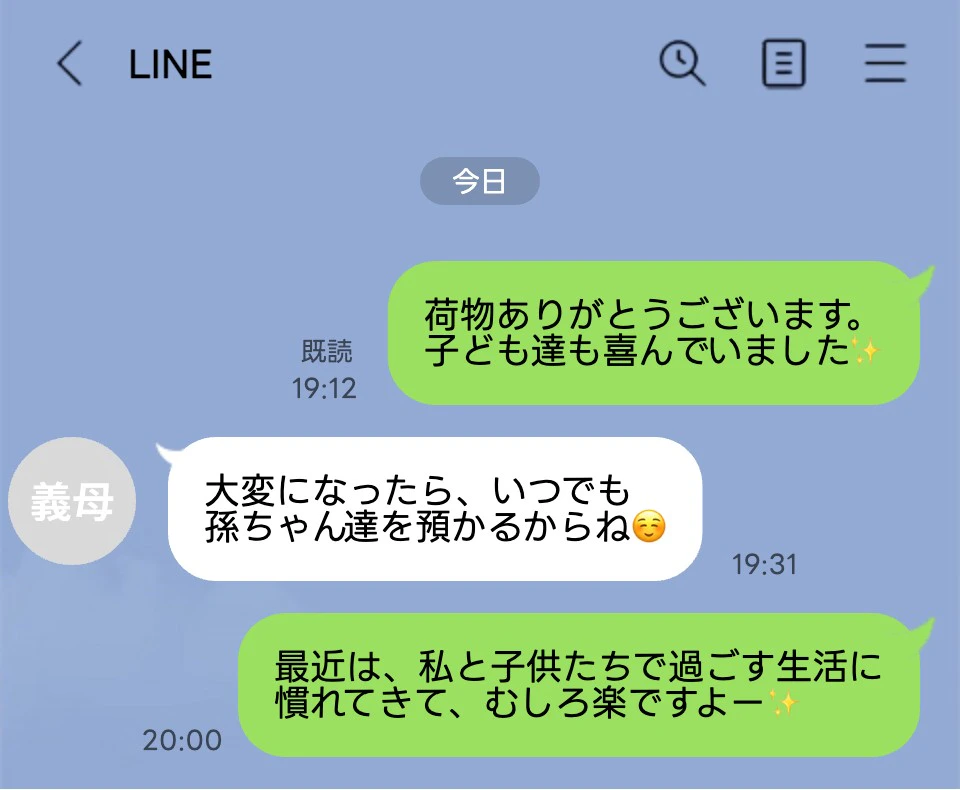Screen dimensions: 960x790
Task: Search within this chat
Action: [x=682, y=65]
